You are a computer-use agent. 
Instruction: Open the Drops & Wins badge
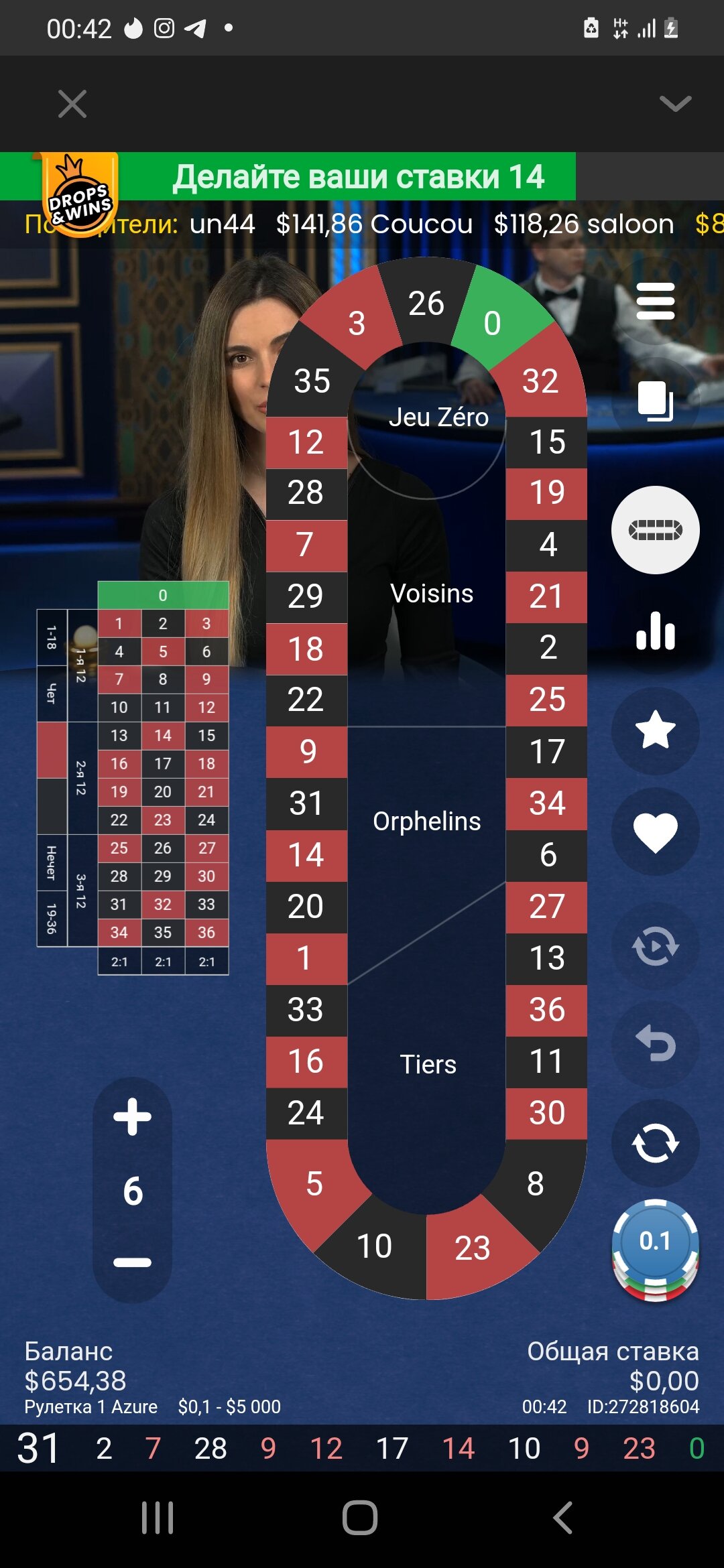tap(80, 196)
